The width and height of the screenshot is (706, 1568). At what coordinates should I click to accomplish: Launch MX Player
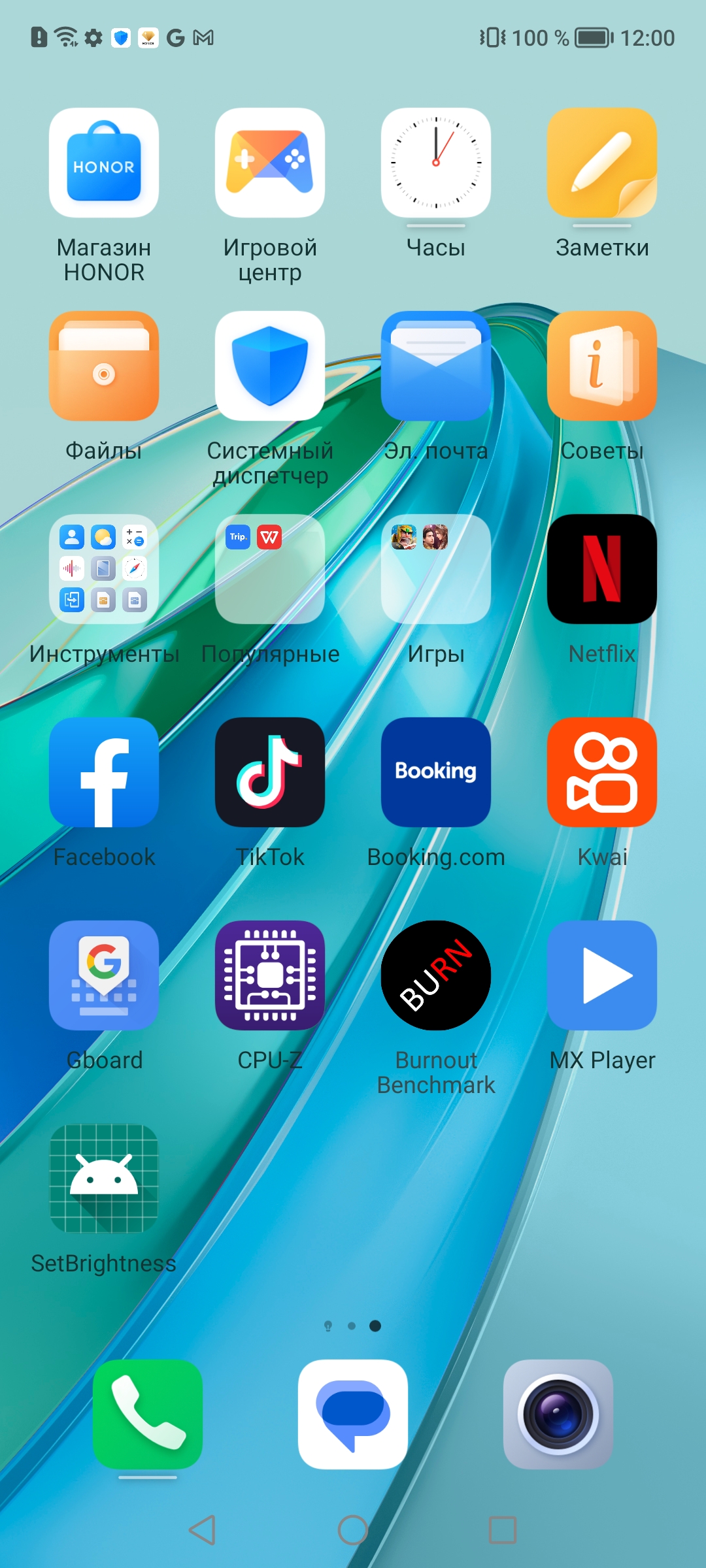pyautogui.click(x=602, y=975)
